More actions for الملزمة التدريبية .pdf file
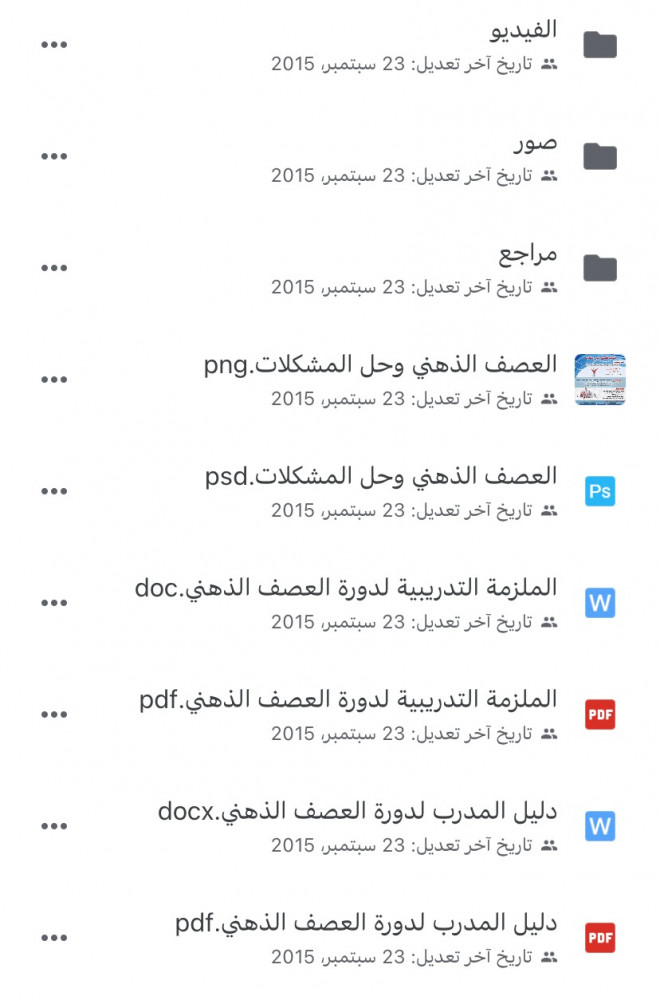 point(54,715)
